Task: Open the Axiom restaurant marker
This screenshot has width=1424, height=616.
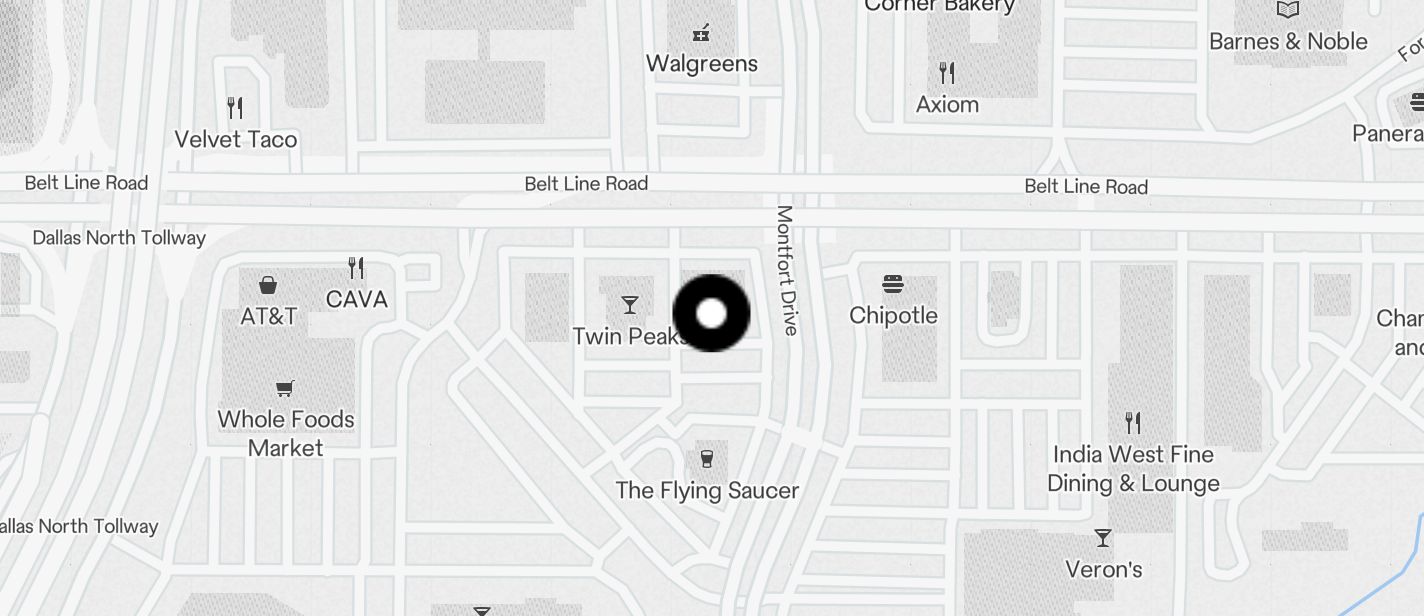Action: tap(947, 73)
